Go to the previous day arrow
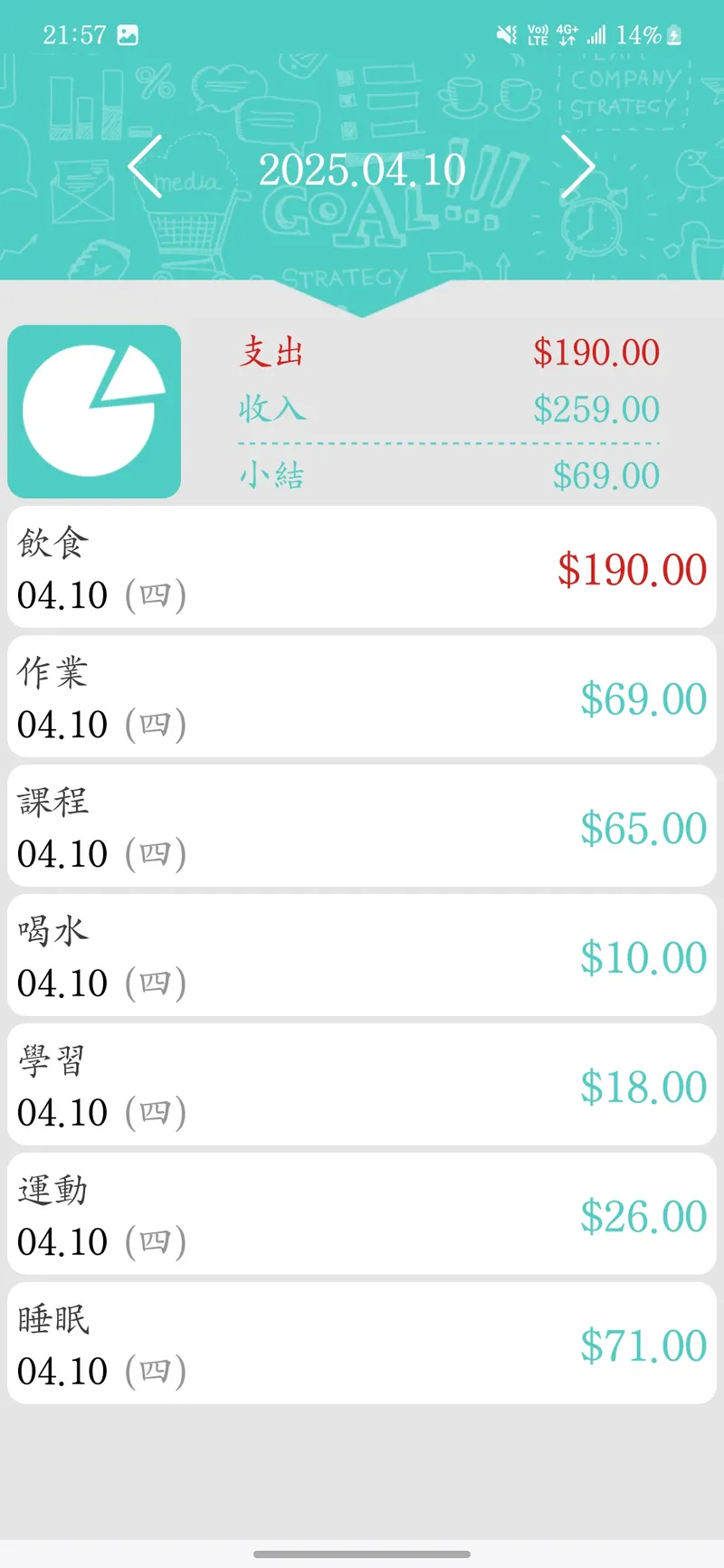724x1568 pixels. 146,166
